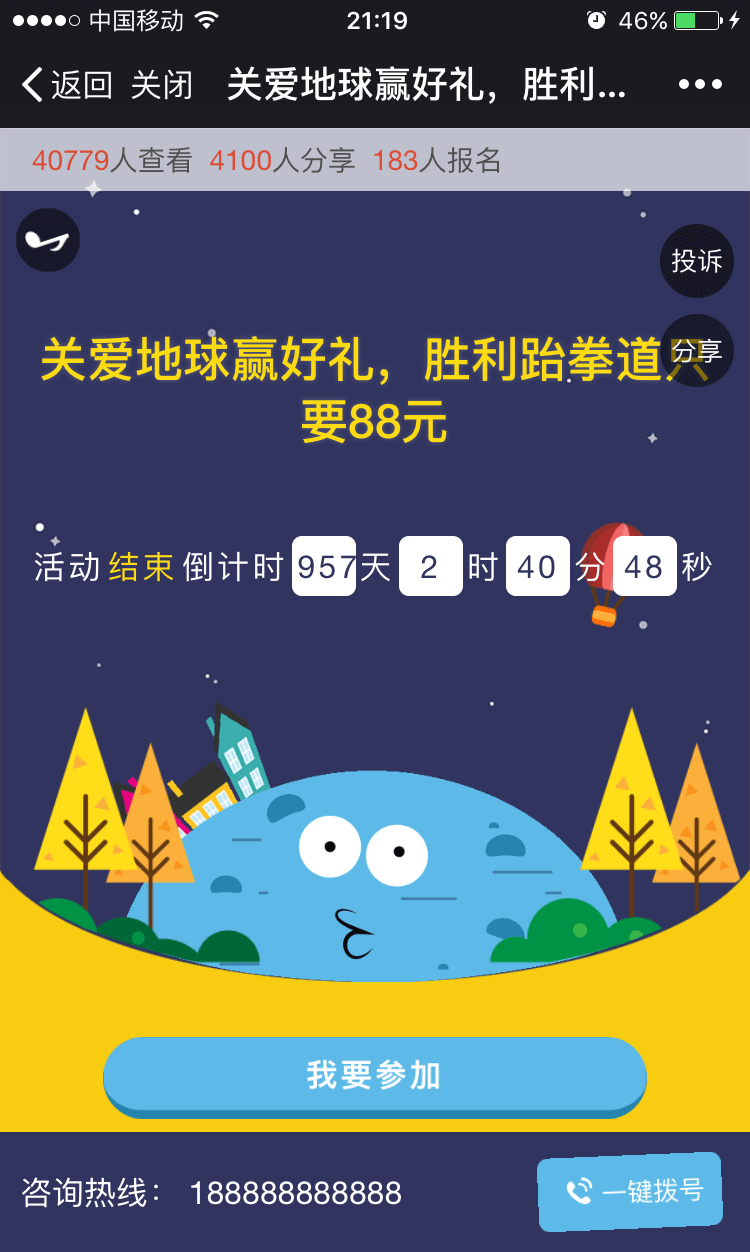Viewport: 750px width, 1252px height.
Task: Join the activity with 我要参加
Action: click(x=374, y=1076)
